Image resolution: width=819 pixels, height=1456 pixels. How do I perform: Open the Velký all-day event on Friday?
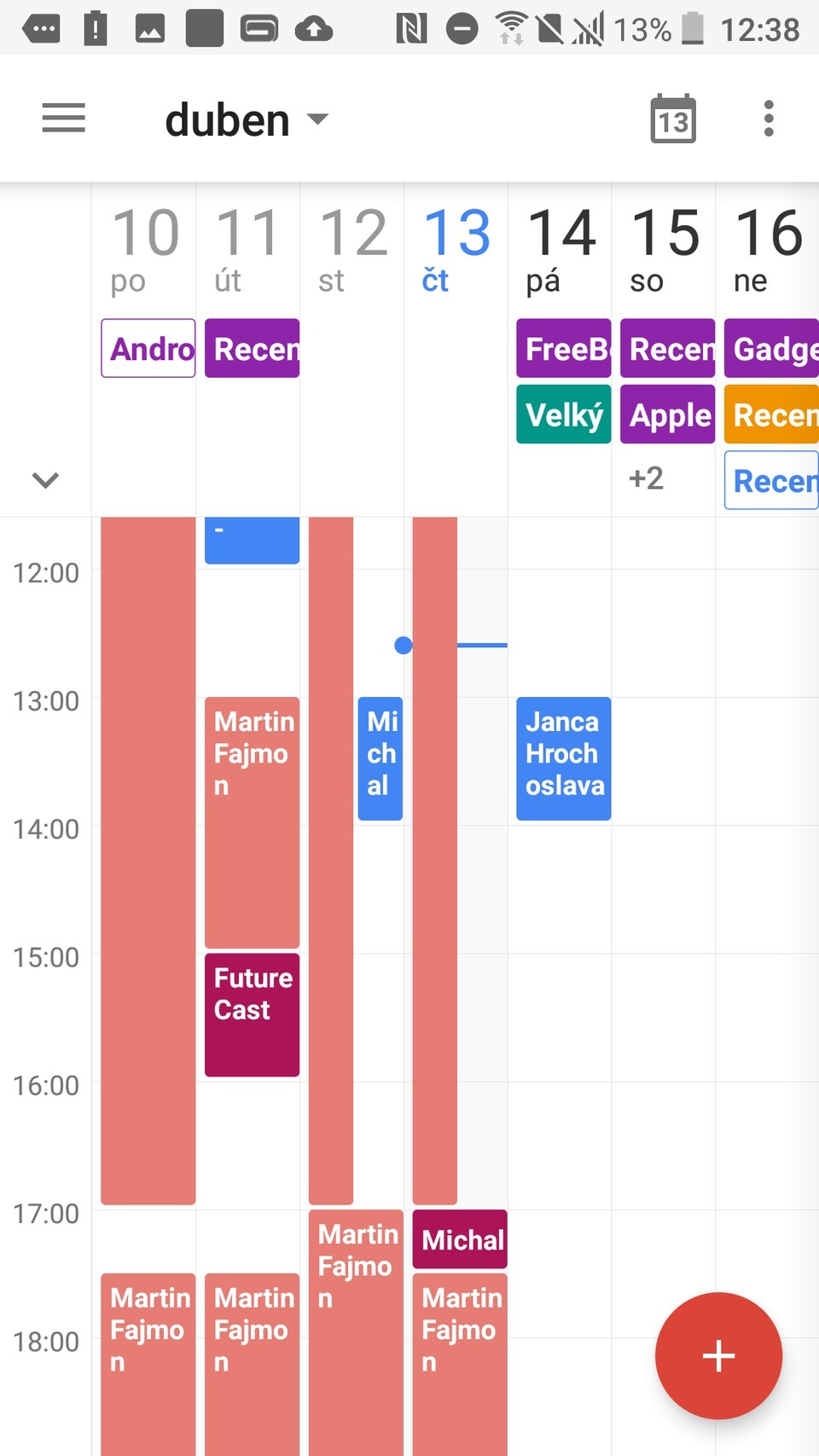point(563,415)
